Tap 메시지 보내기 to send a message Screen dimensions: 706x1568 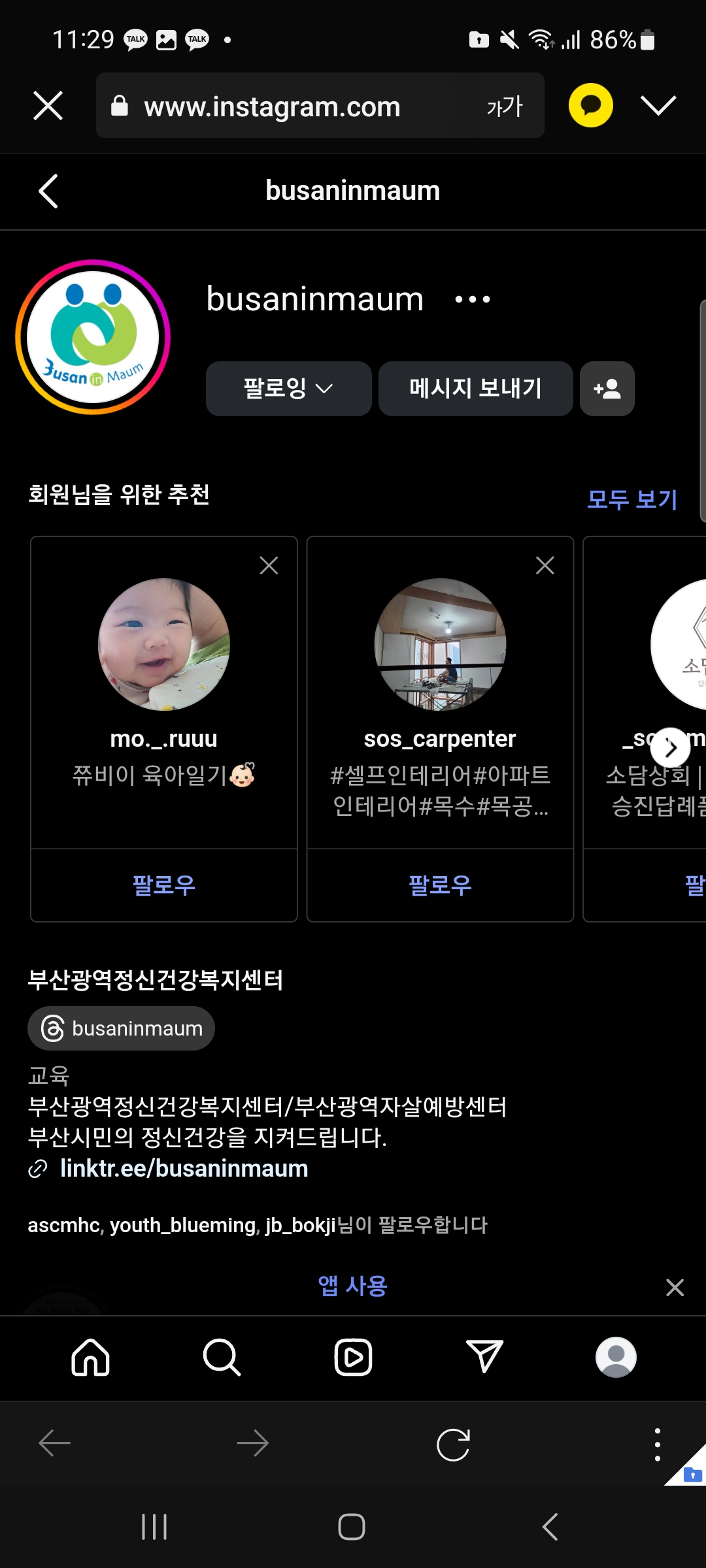pos(475,389)
